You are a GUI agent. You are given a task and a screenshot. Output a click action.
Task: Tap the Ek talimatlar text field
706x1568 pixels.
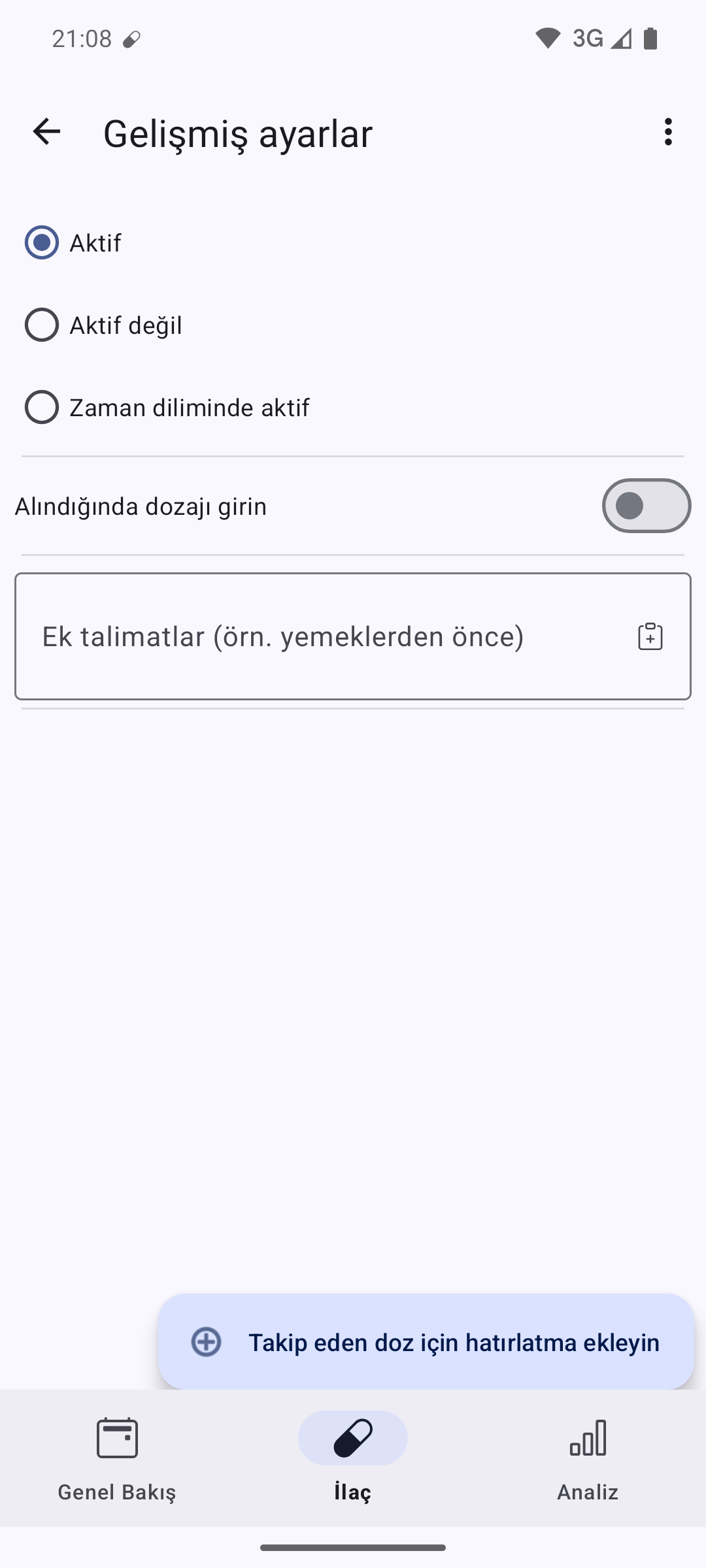[353, 636]
